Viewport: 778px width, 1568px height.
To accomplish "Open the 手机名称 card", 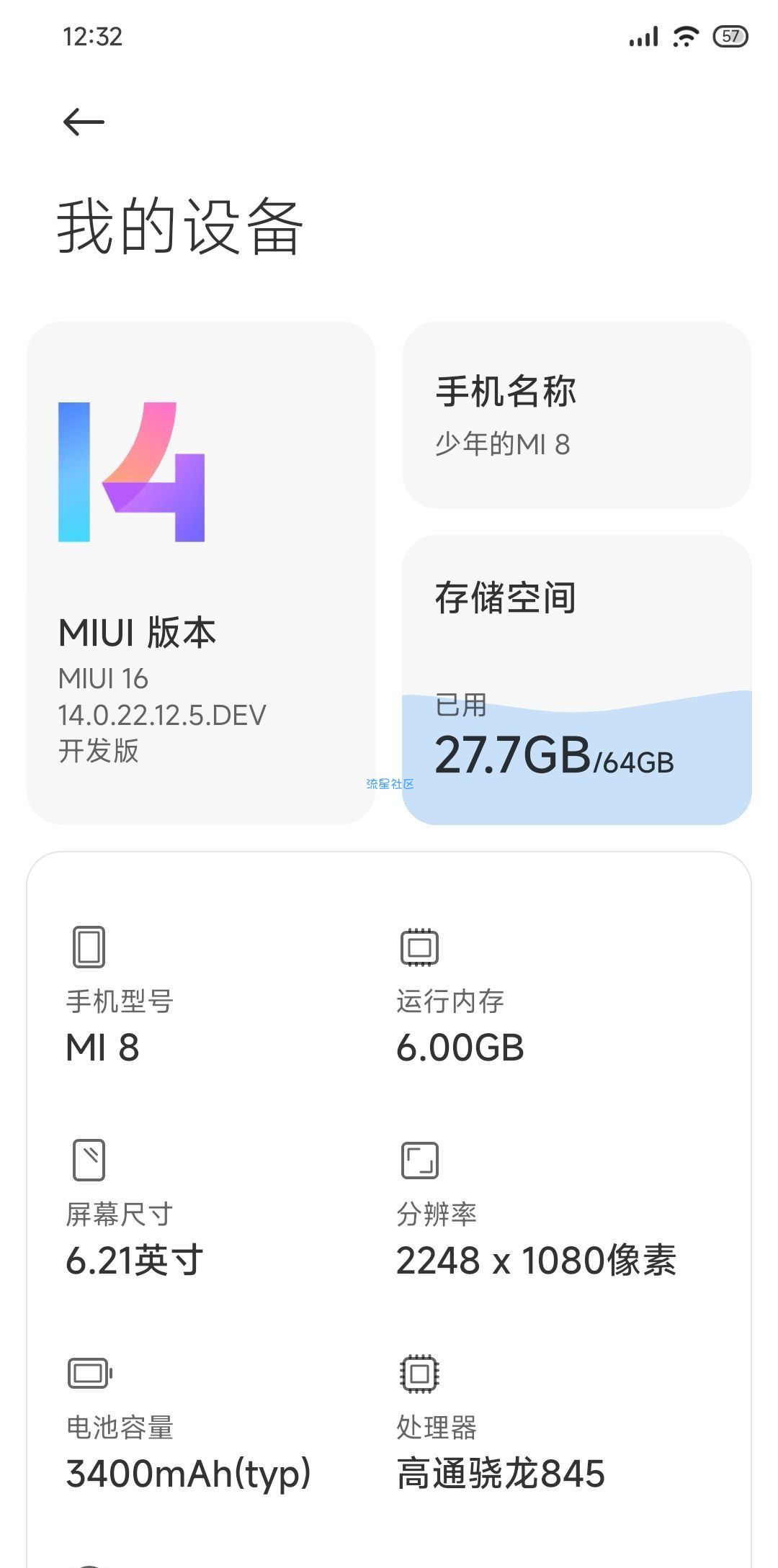I will coord(576,415).
